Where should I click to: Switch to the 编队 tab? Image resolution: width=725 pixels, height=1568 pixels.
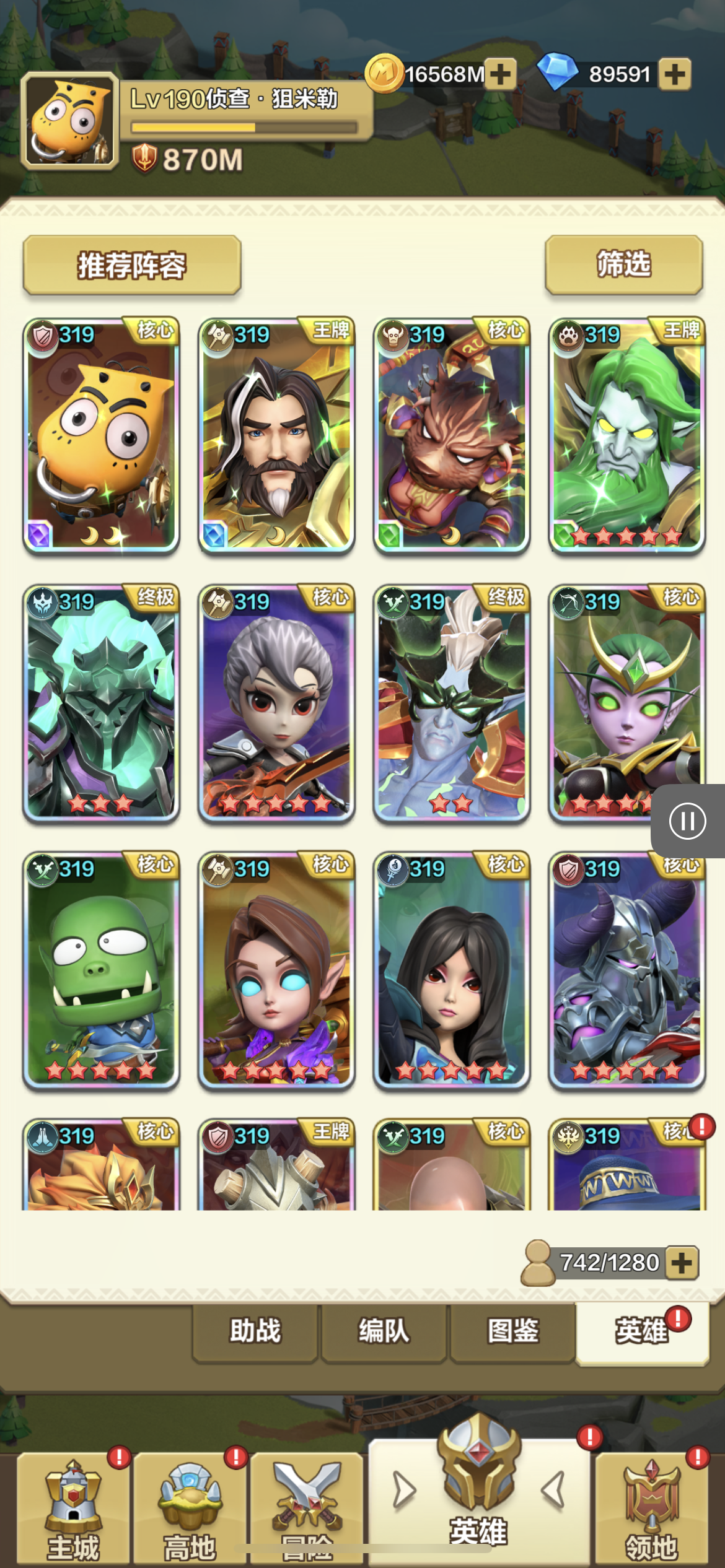point(384,1331)
